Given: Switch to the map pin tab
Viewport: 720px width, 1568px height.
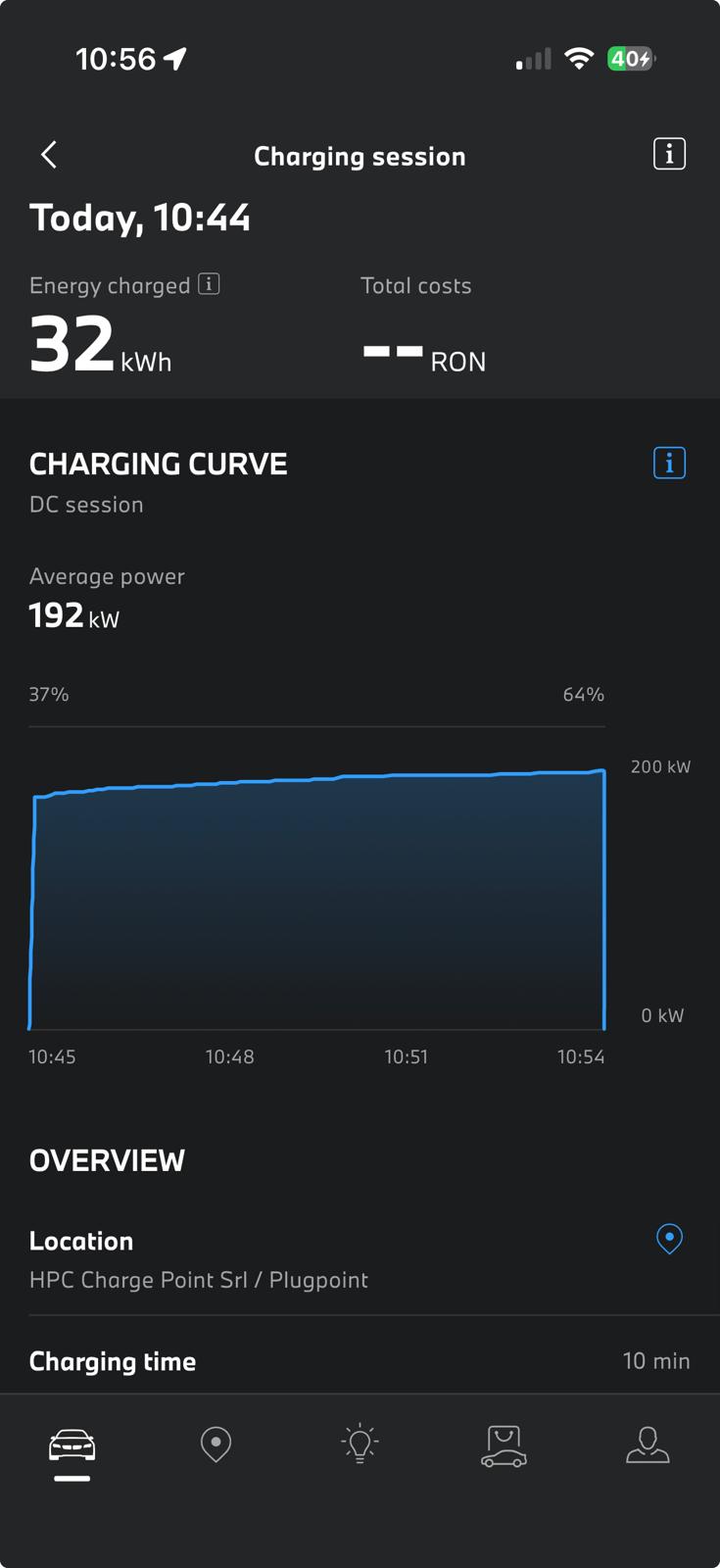Looking at the screenshot, I should tap(216, 1445).
